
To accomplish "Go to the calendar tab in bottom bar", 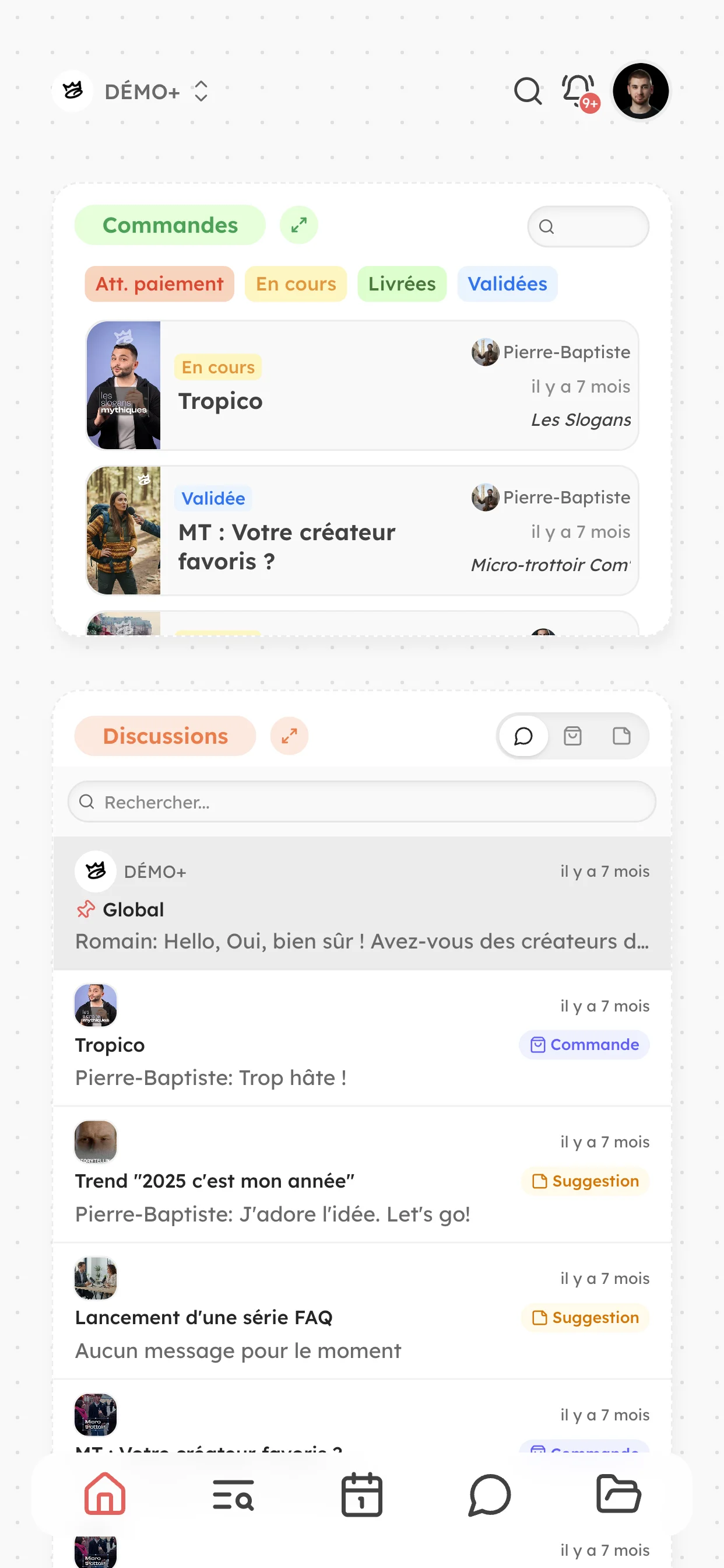I will tap(361, 1494).
